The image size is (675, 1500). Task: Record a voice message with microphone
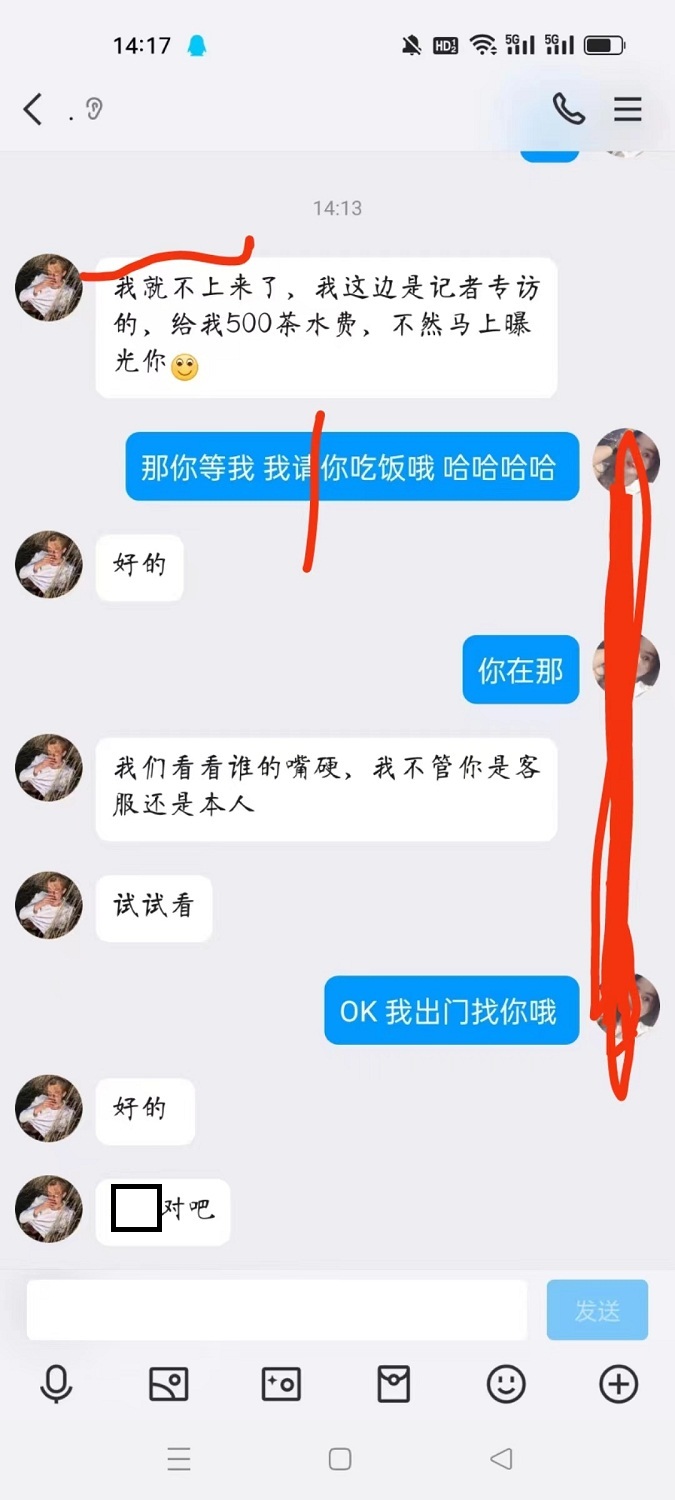click(56, 1385)
